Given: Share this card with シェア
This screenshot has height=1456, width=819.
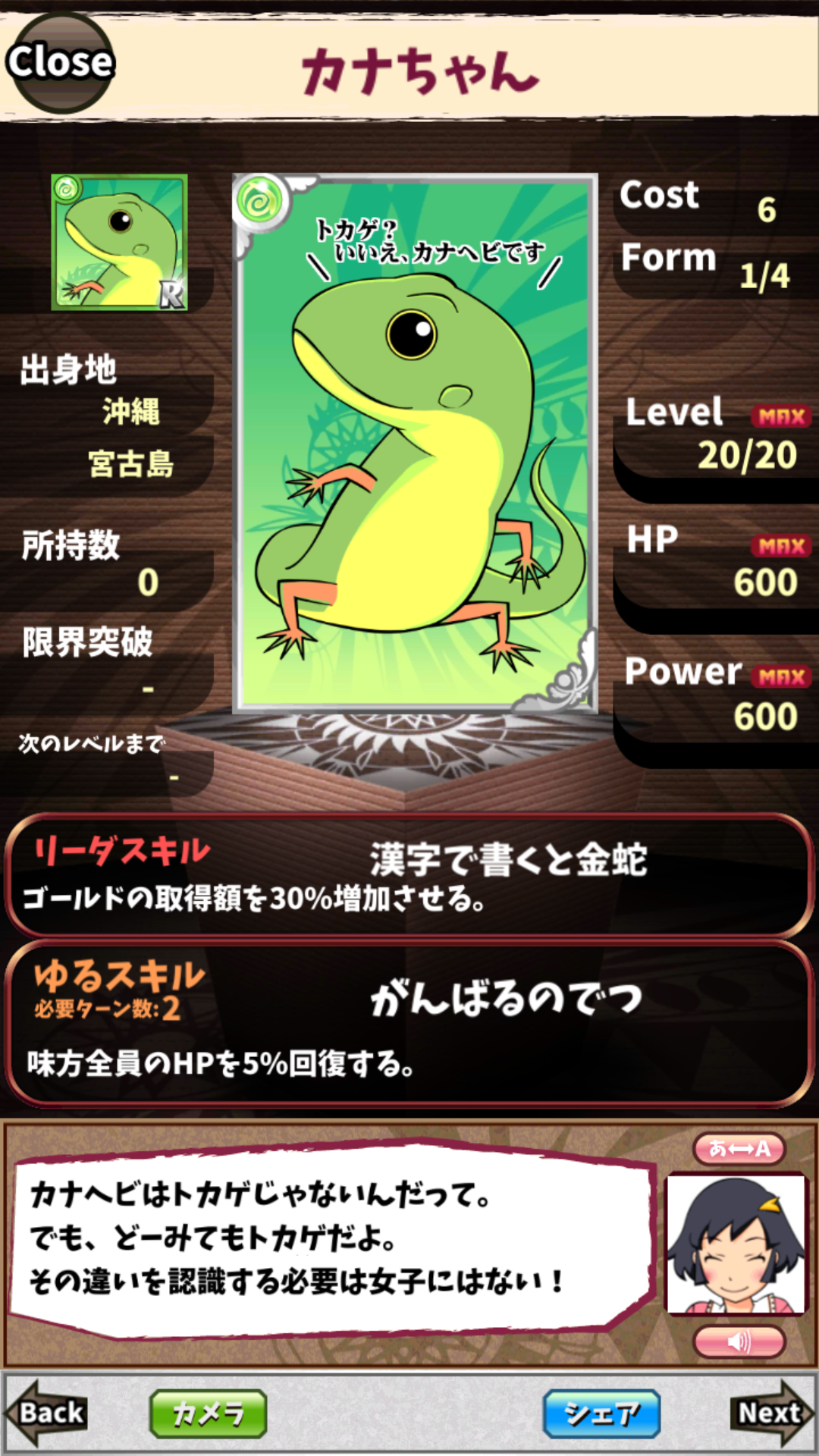Looking at the screenshot, I should tap(601, 1414).
